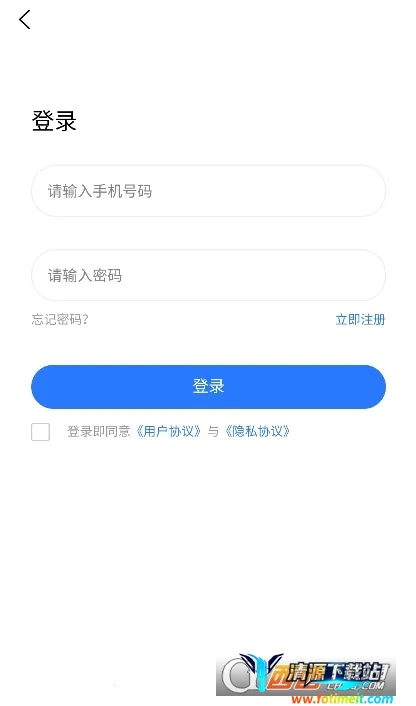Open the 《隐私协议》 privacy agreement link

coord(257,431)
